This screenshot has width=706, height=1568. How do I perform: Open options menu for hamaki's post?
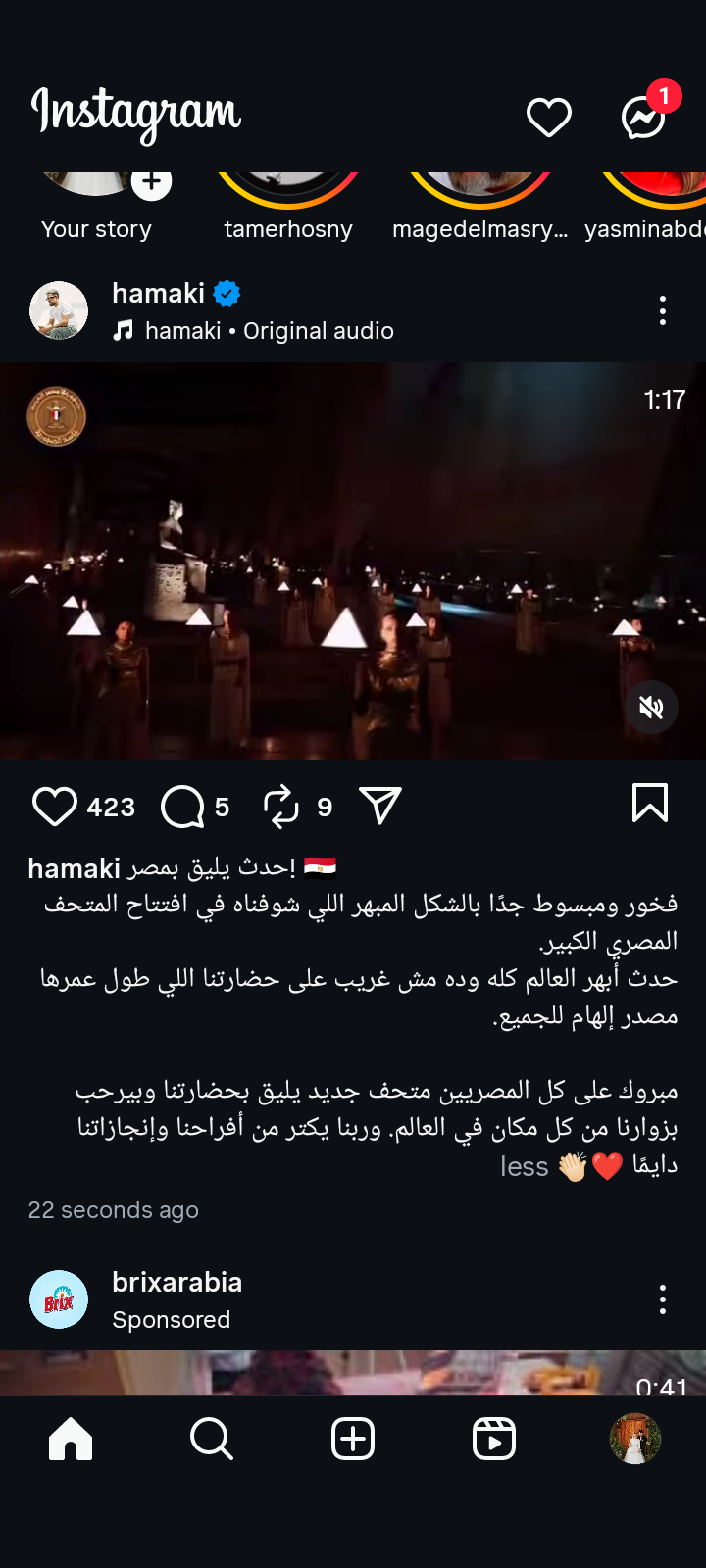tap(663, 311)
